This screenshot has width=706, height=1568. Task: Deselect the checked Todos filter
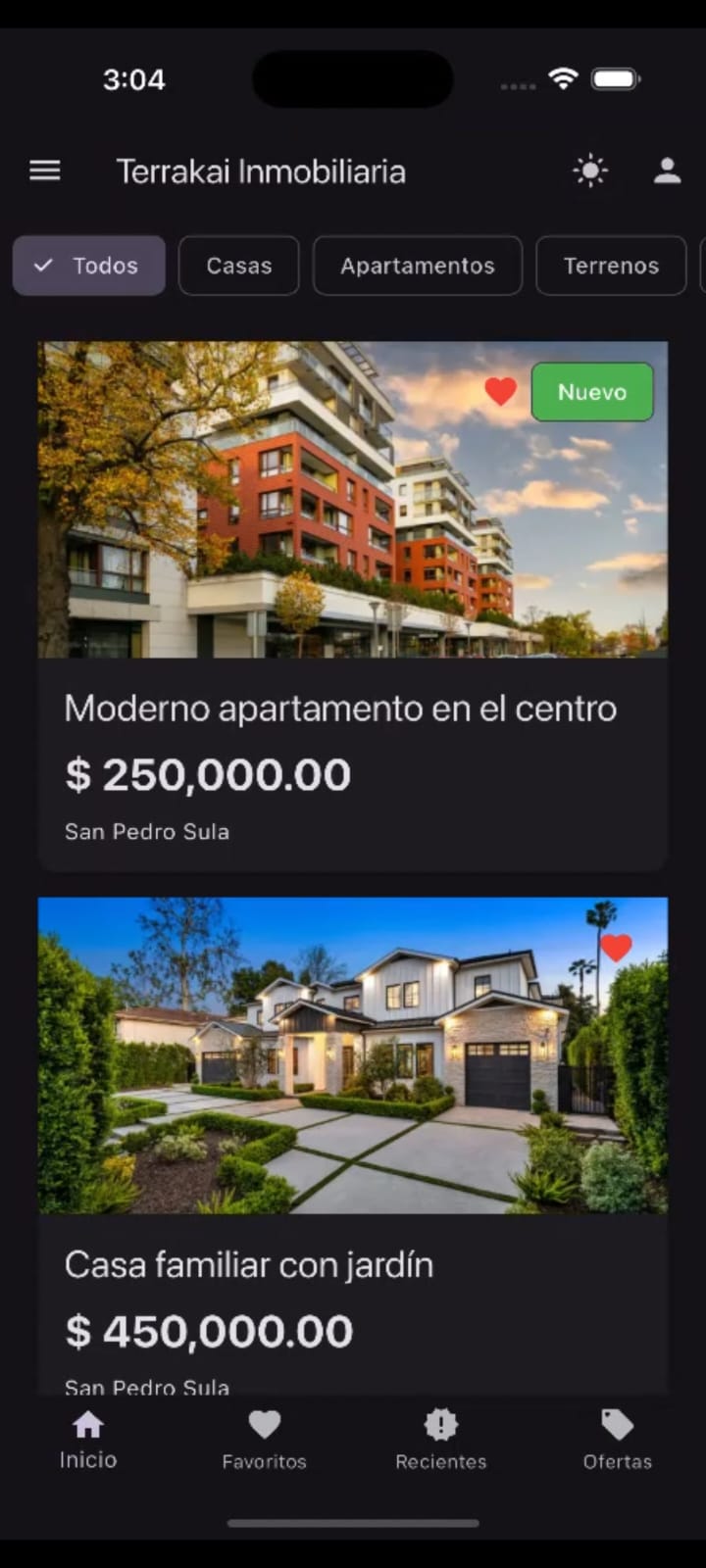point(87,266)
